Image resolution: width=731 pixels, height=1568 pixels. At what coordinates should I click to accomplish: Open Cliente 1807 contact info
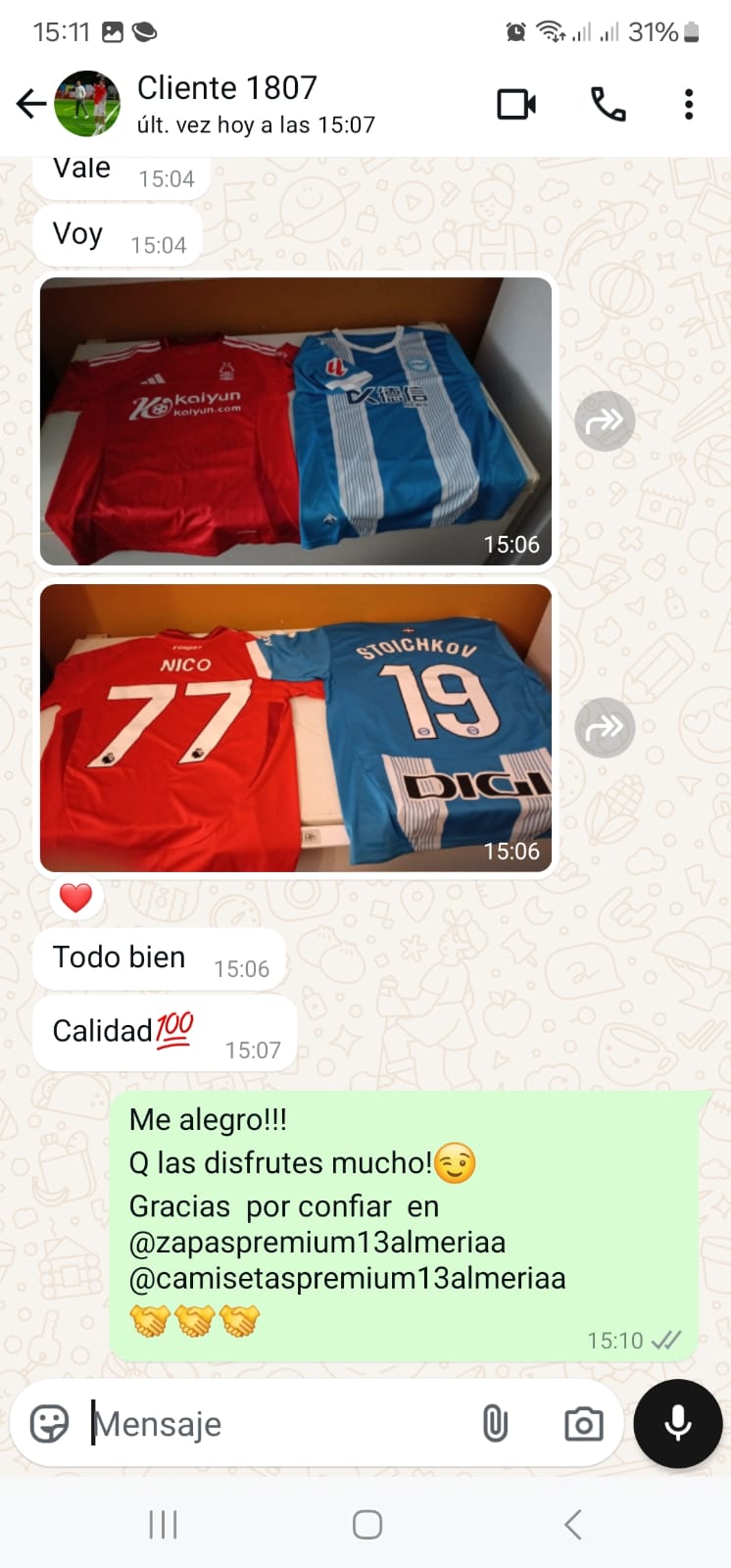point(255,104)
